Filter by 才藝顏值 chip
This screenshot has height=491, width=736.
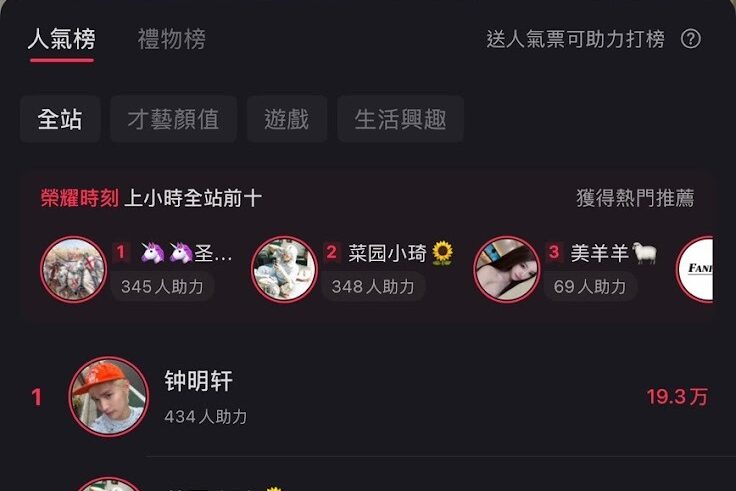[x=173, y=120]
